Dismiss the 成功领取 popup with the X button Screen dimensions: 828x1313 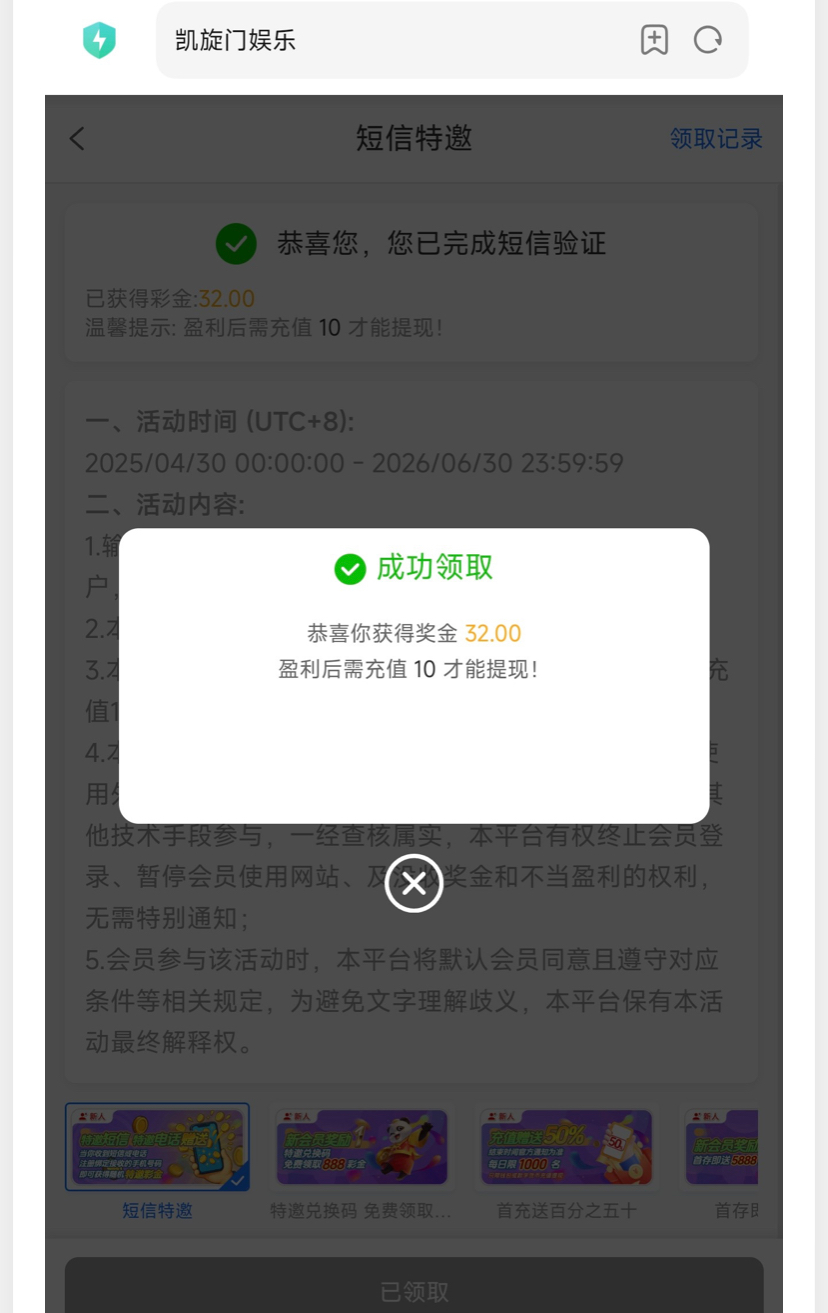(413, 883)
